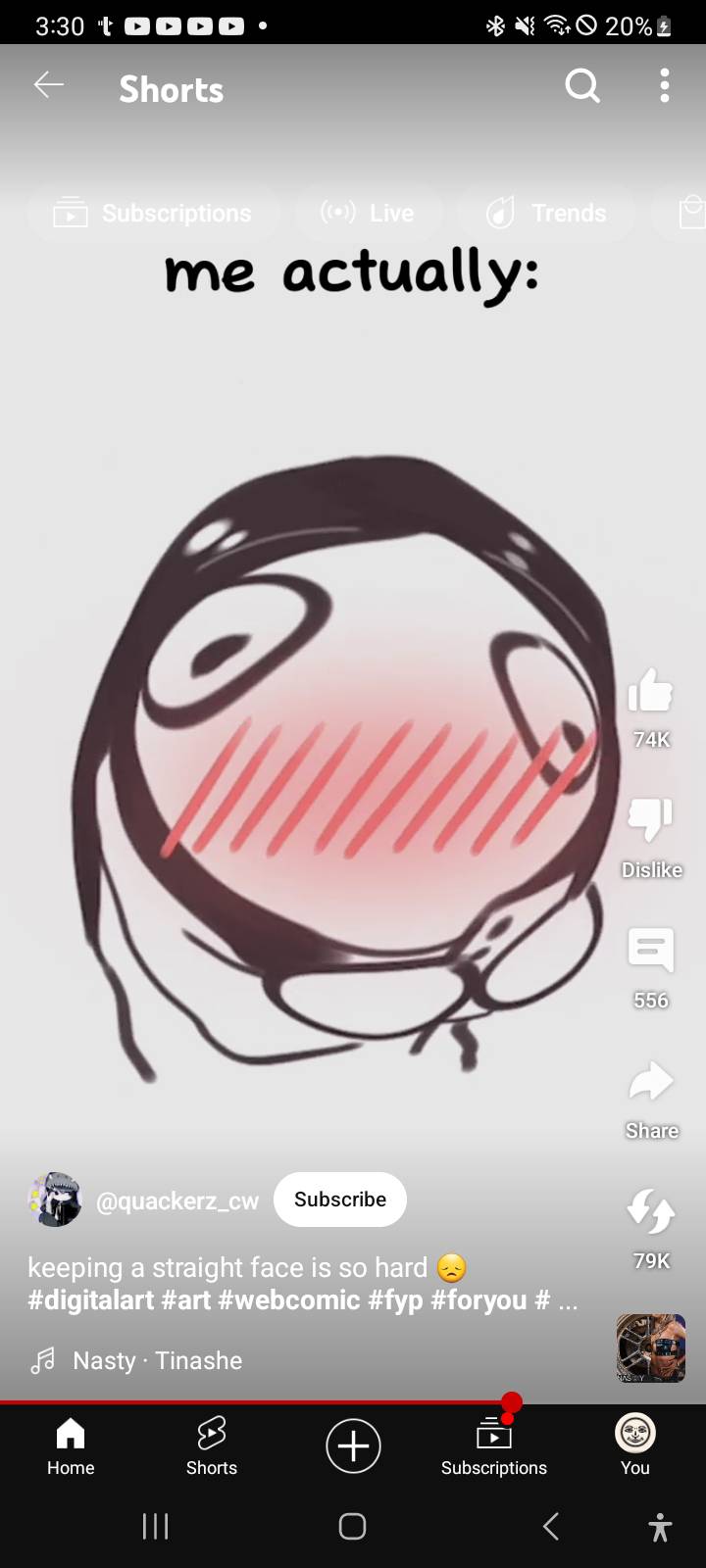Switch to the Home tab
Screen dimensions: 706x1568
point(71,1445)
